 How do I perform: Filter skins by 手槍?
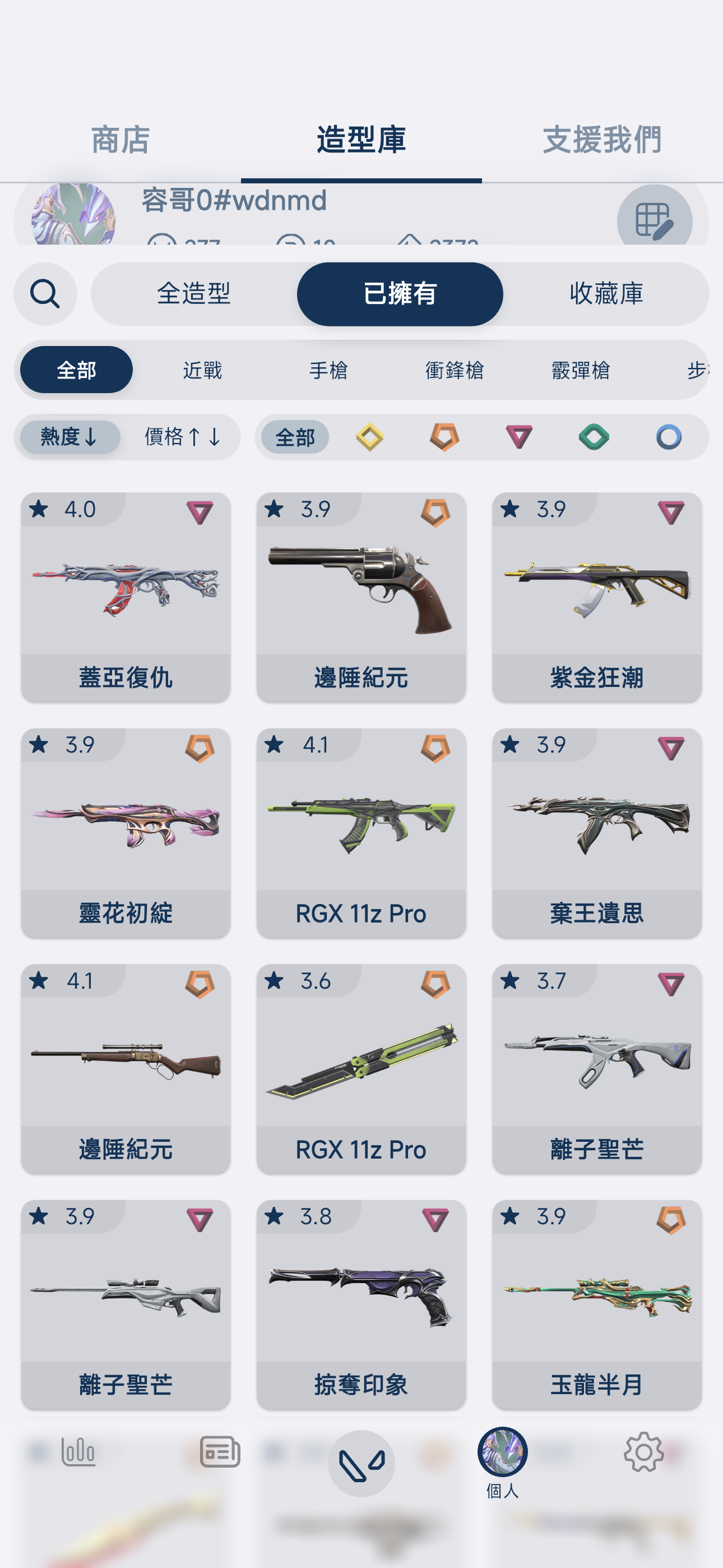[328, 370]
